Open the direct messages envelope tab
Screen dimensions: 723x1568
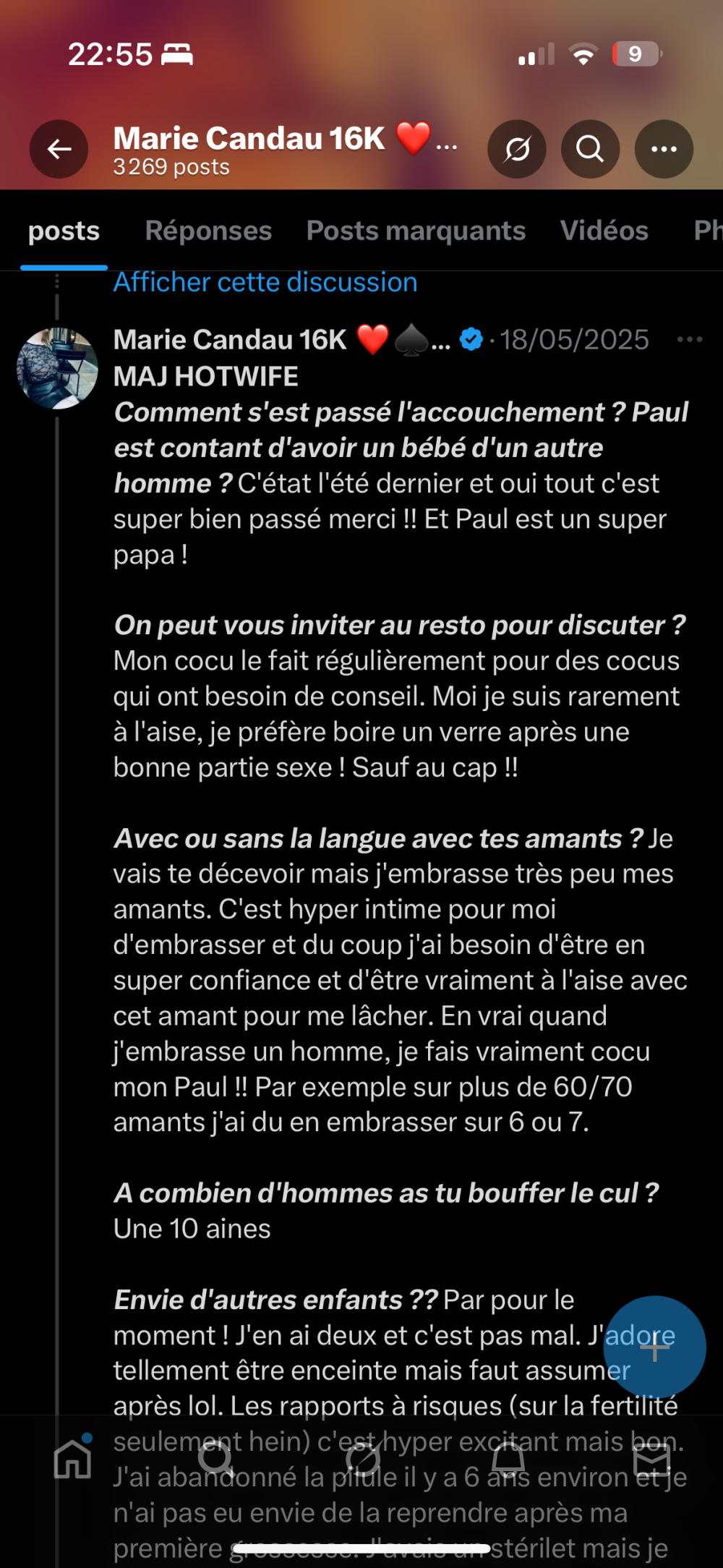tap(651, 1460)
